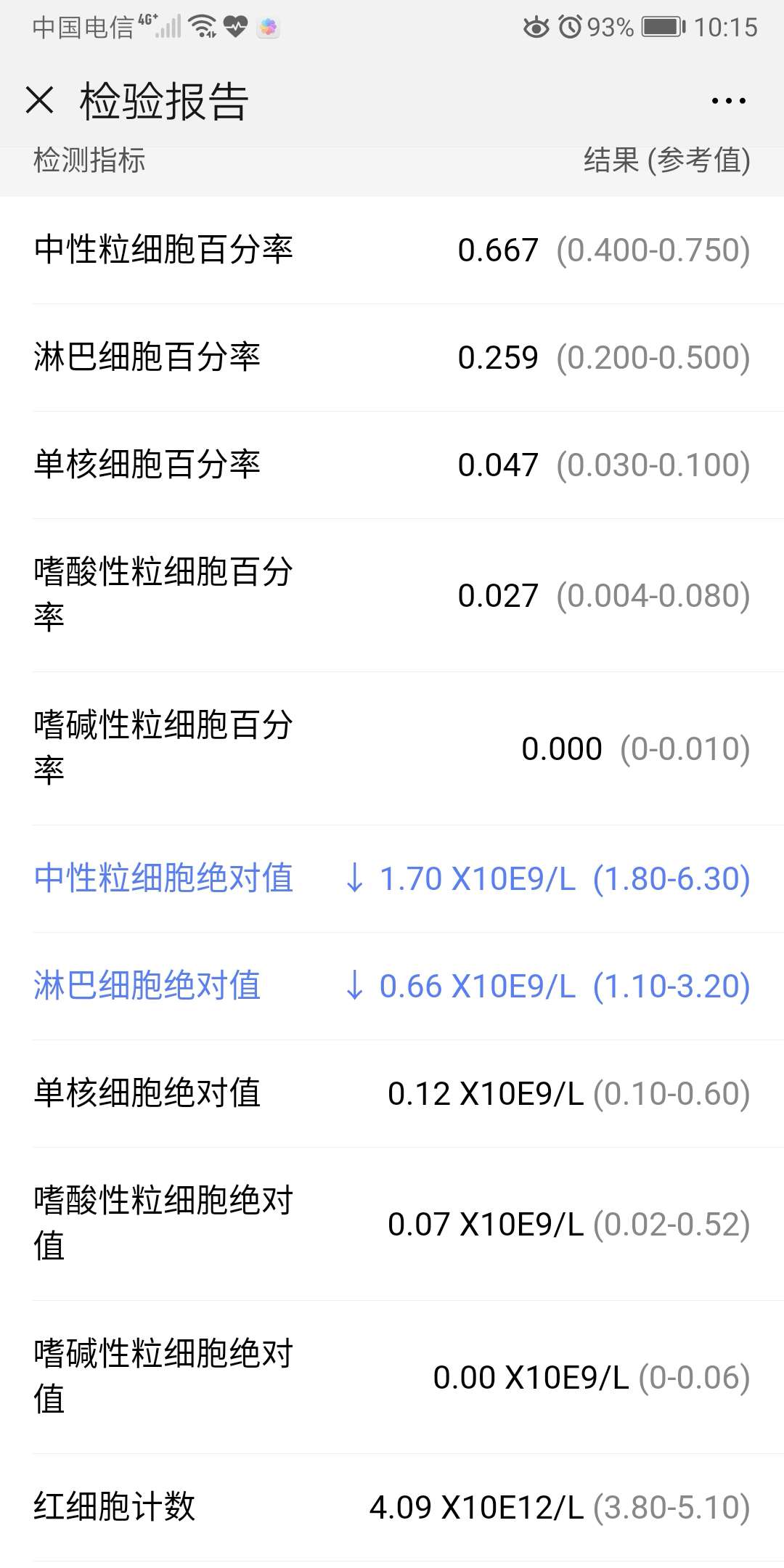Tap the battery level indicator
This screenshot has height=1568, width=784.
pyautogui.click(x=661, y=28)
